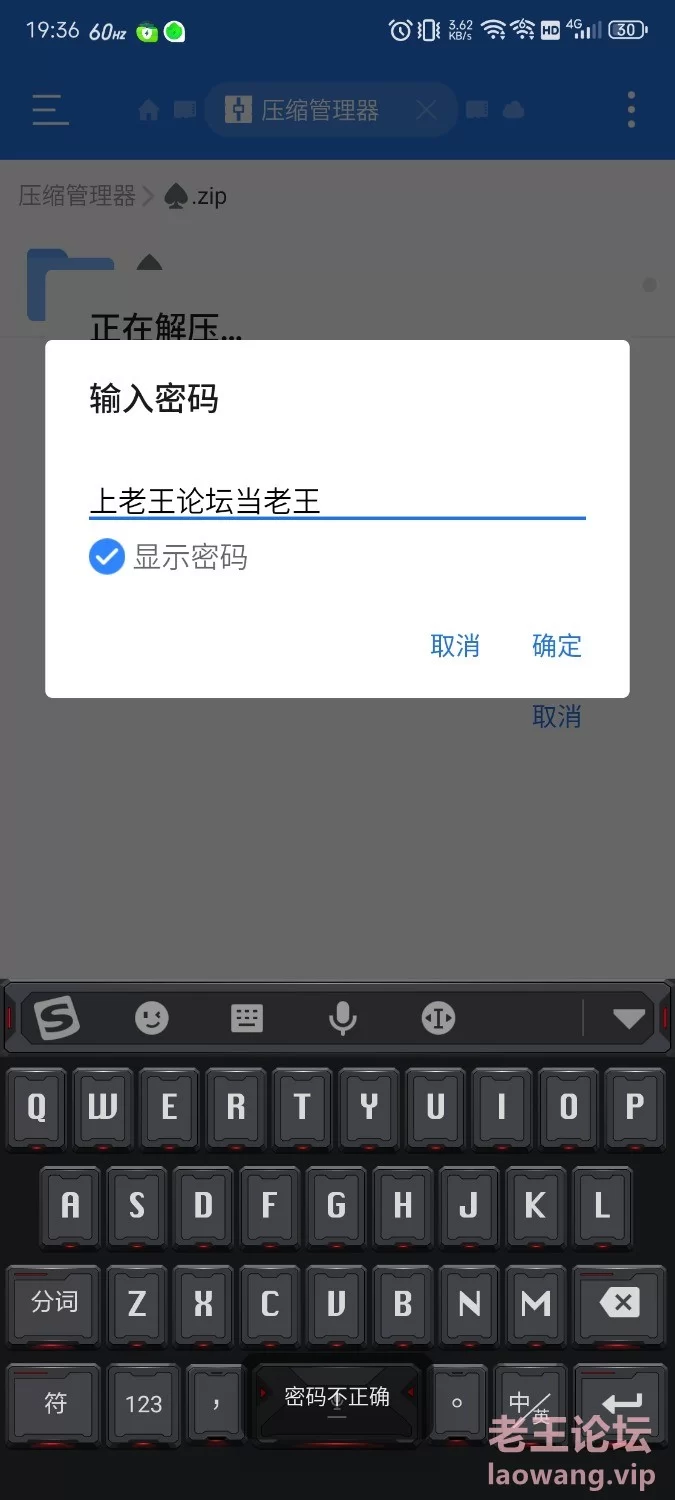Image resolution: width=675 pixels, height=1500 pixels.
Task: Confirm the password with 确定
Action: (557, 646)
